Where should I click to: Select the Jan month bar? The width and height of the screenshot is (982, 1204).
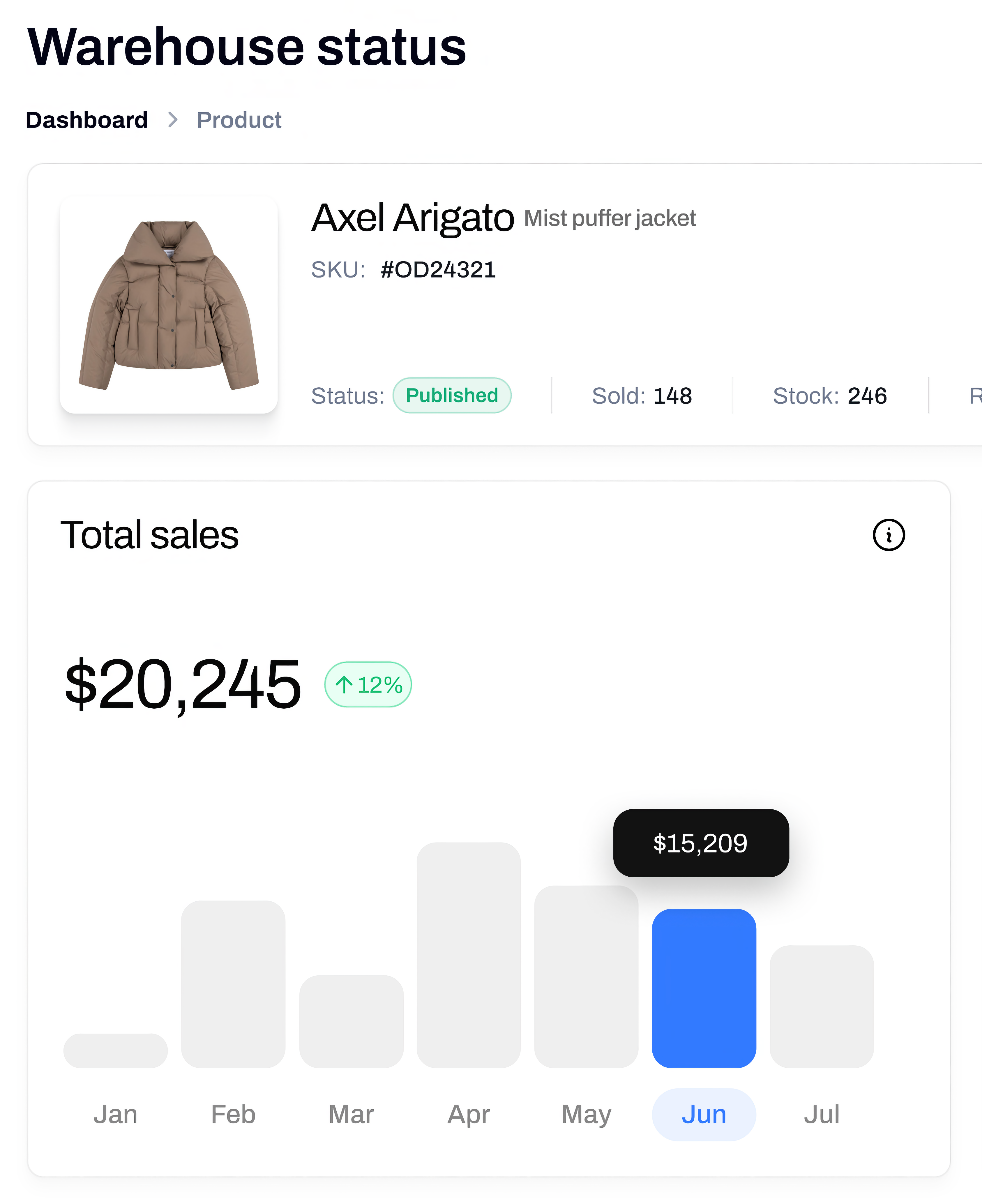tap(115, 1050)
